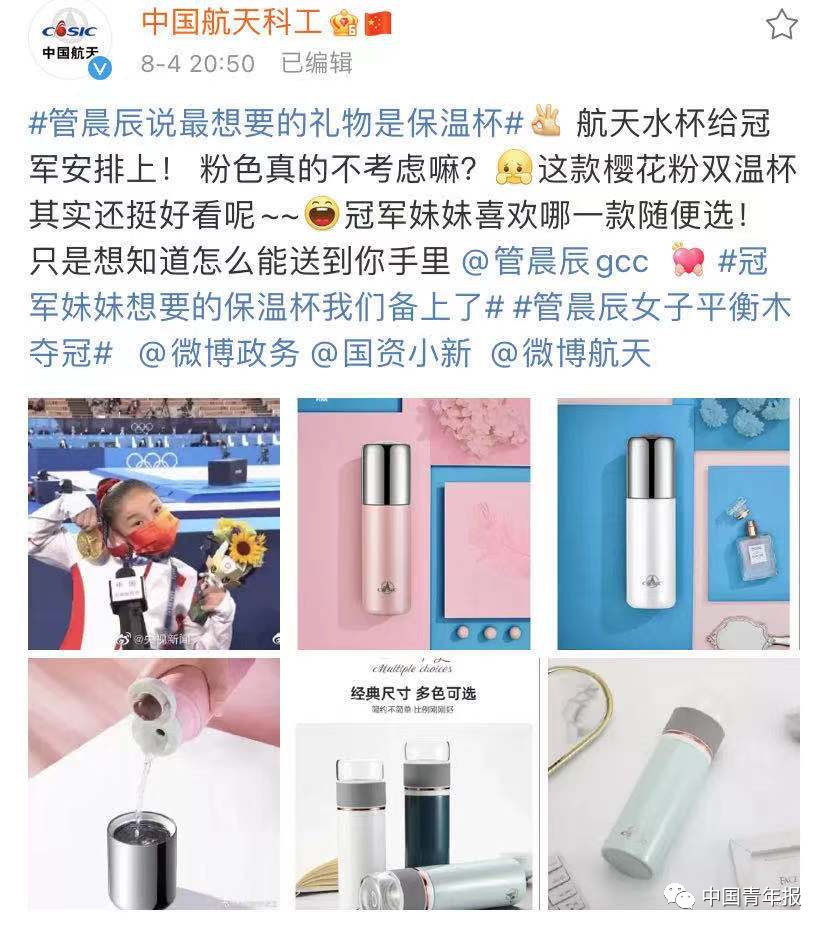
Task: Open the @国资小新 mention
Action: coord(391,353)
